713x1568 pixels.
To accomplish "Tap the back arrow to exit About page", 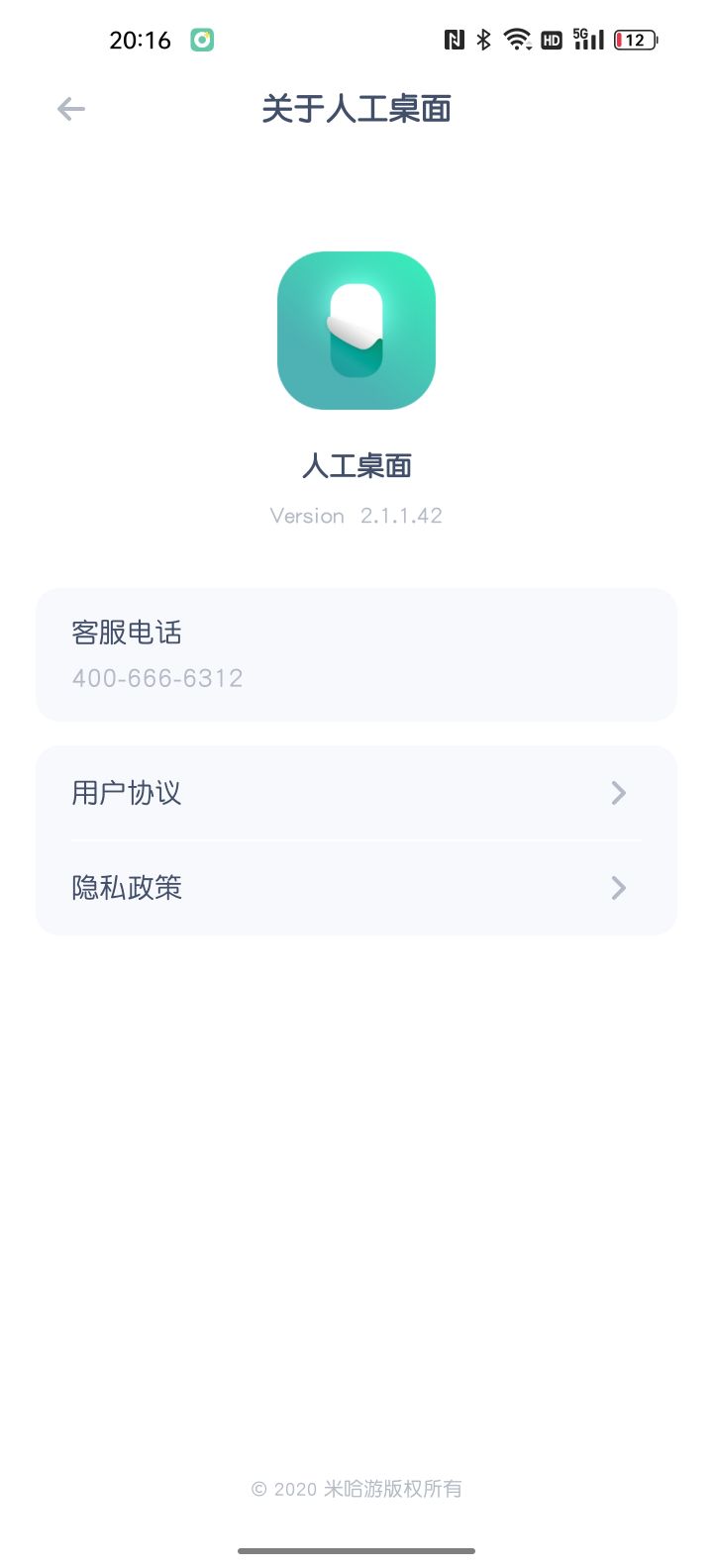I will pos(69,109).
